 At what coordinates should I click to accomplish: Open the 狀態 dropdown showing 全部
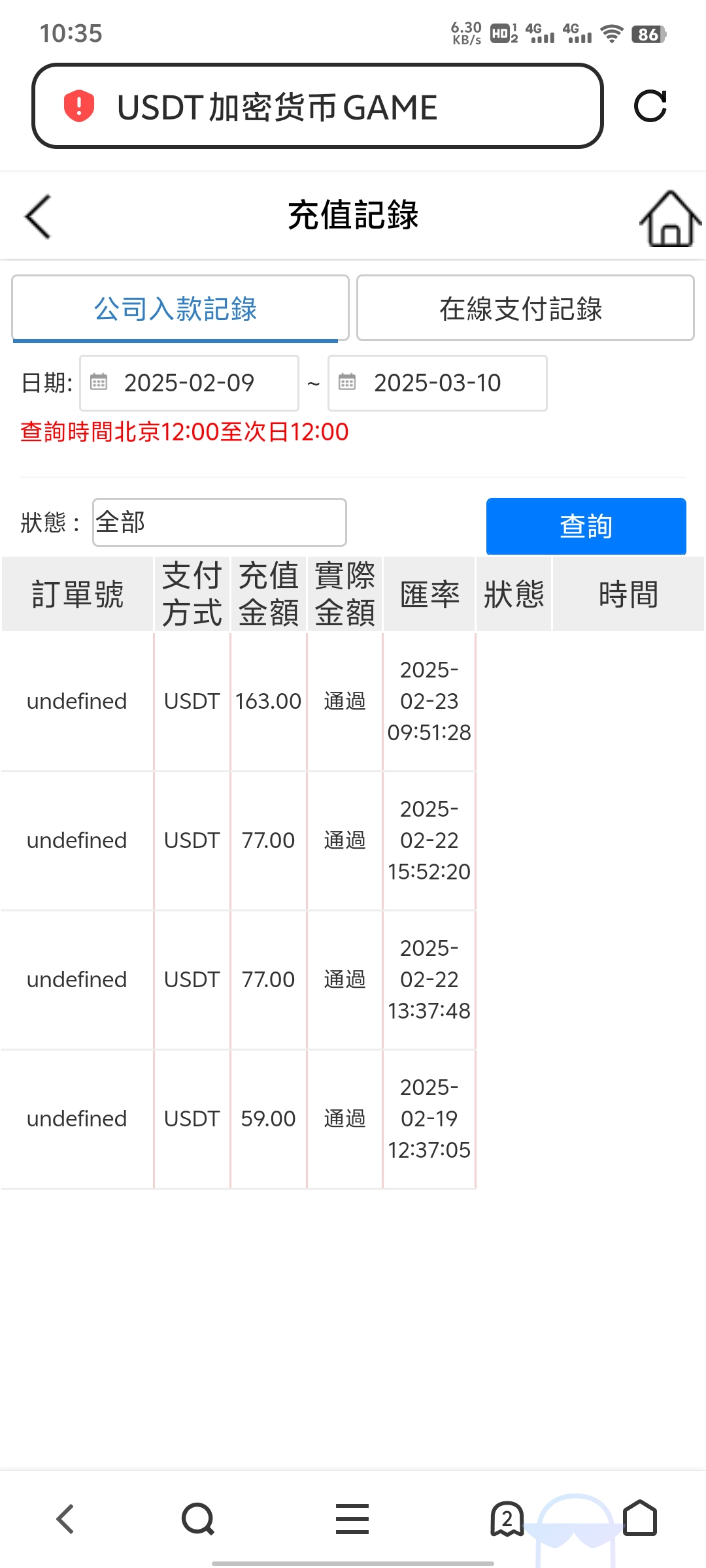[219, 522]
